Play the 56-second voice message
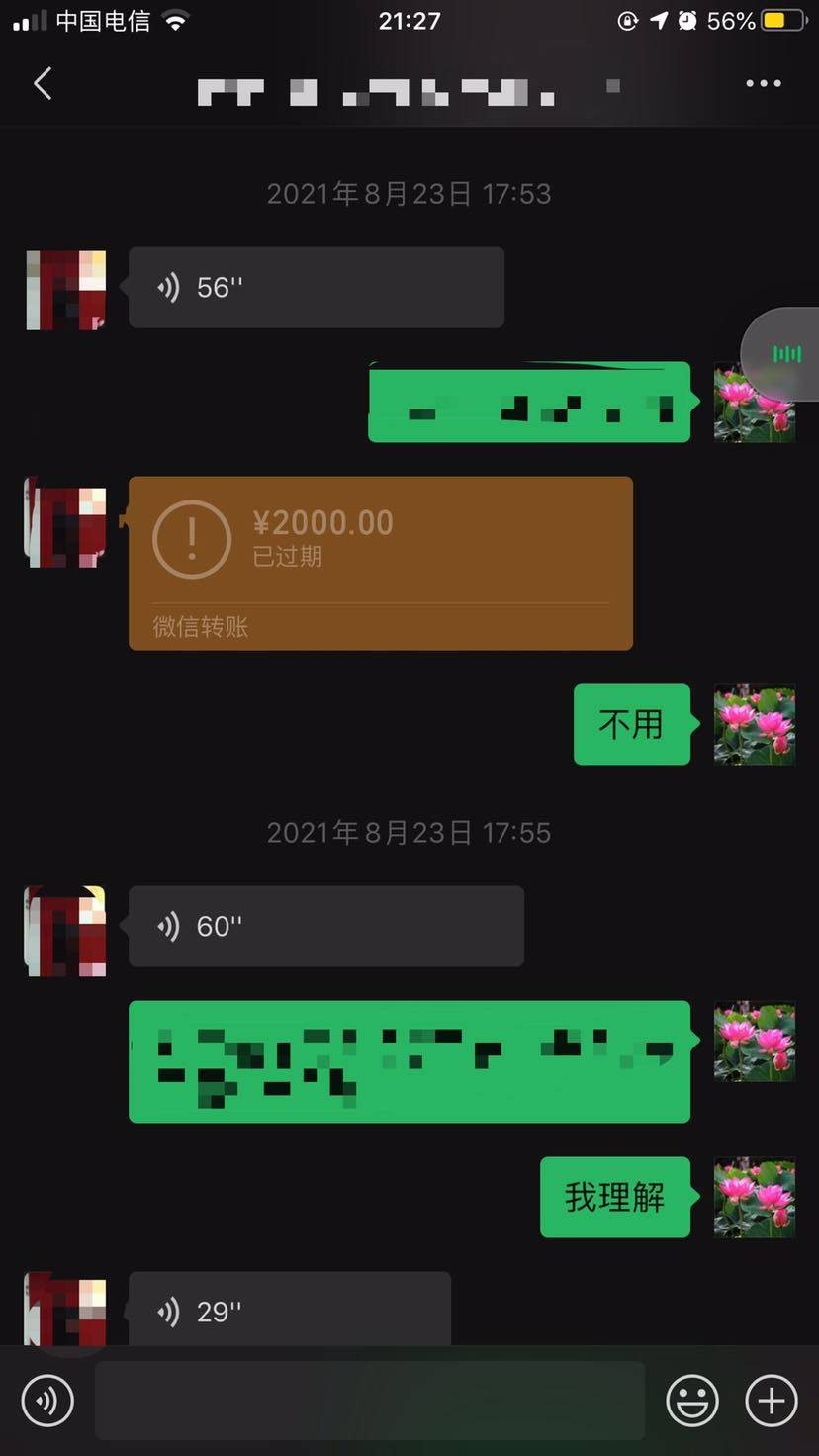819x1456 pixels. [316, 288]
